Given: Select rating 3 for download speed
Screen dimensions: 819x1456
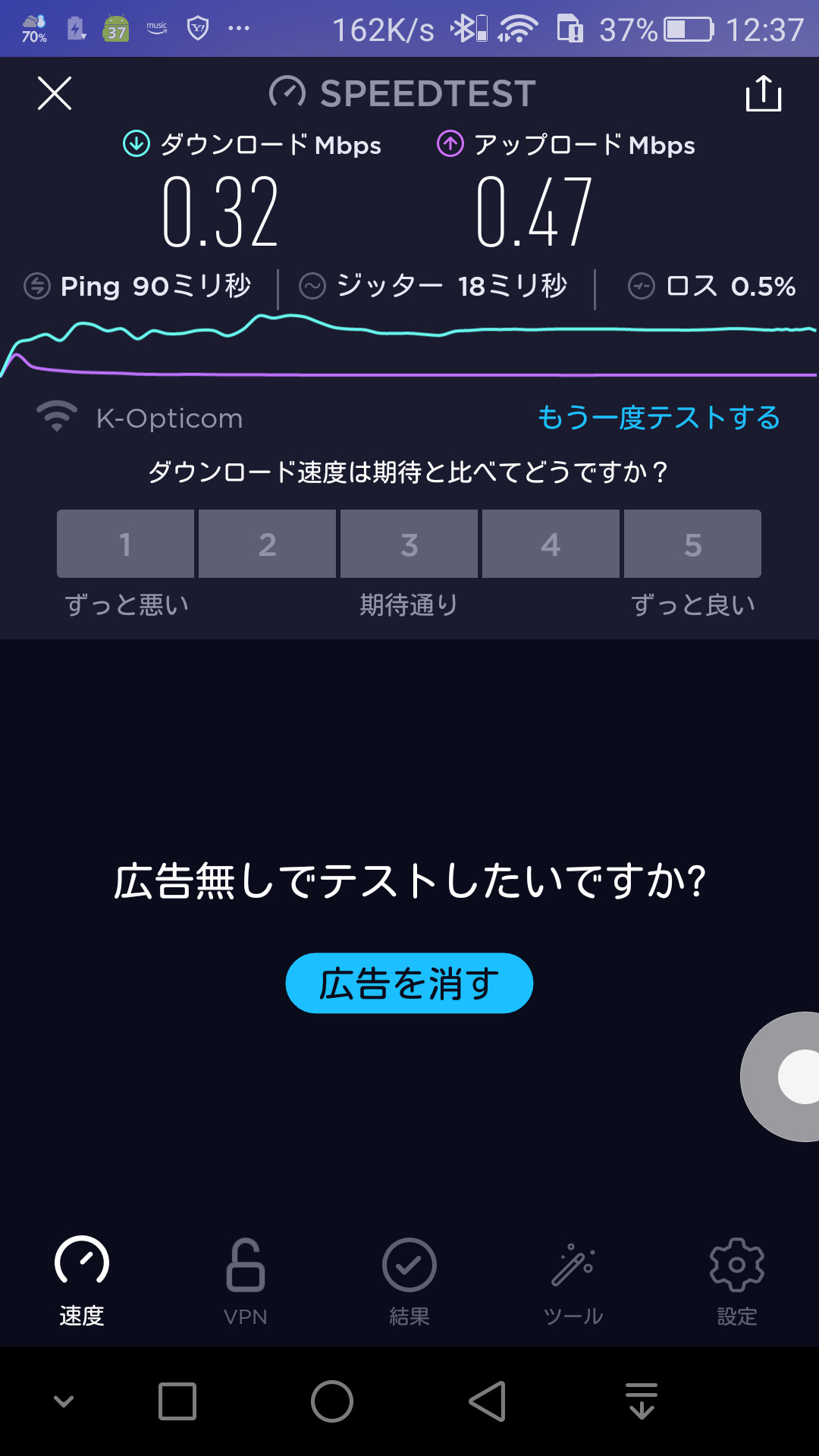Looking at the screenshot, I should tap(409, 544).
